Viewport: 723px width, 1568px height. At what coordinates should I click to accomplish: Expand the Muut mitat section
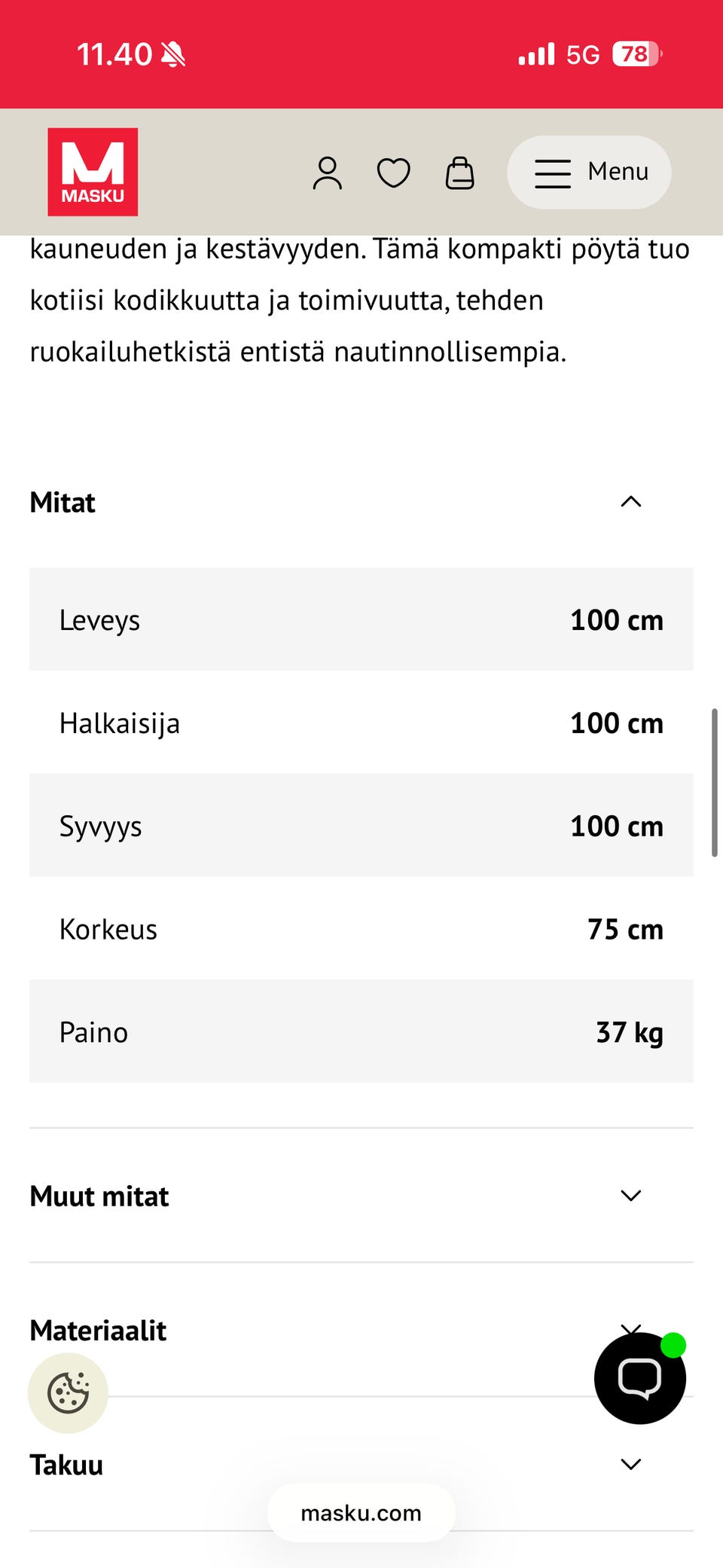[x=631, y=1195]
